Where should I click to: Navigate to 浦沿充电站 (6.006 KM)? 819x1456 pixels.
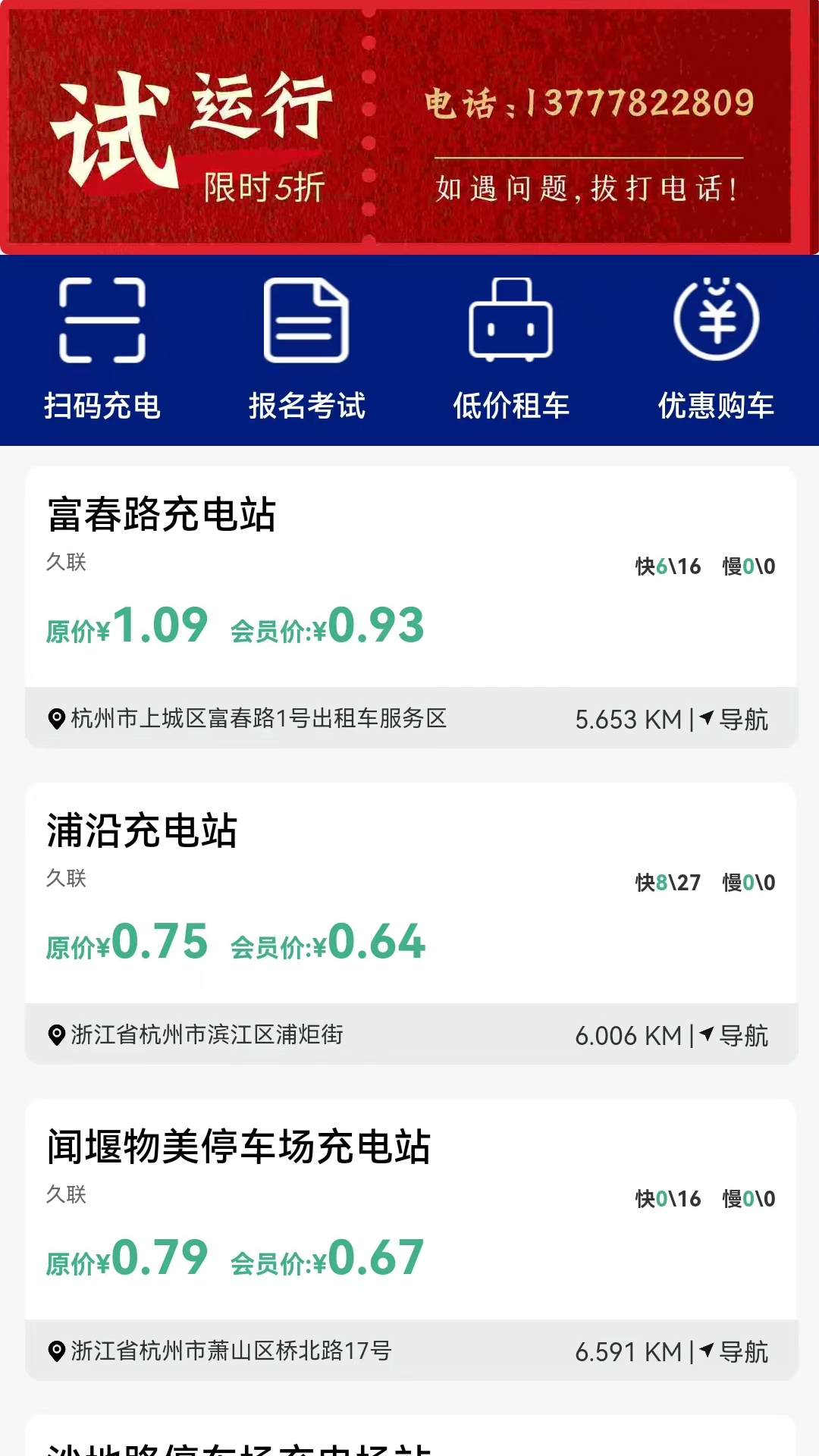[734, 1035]
